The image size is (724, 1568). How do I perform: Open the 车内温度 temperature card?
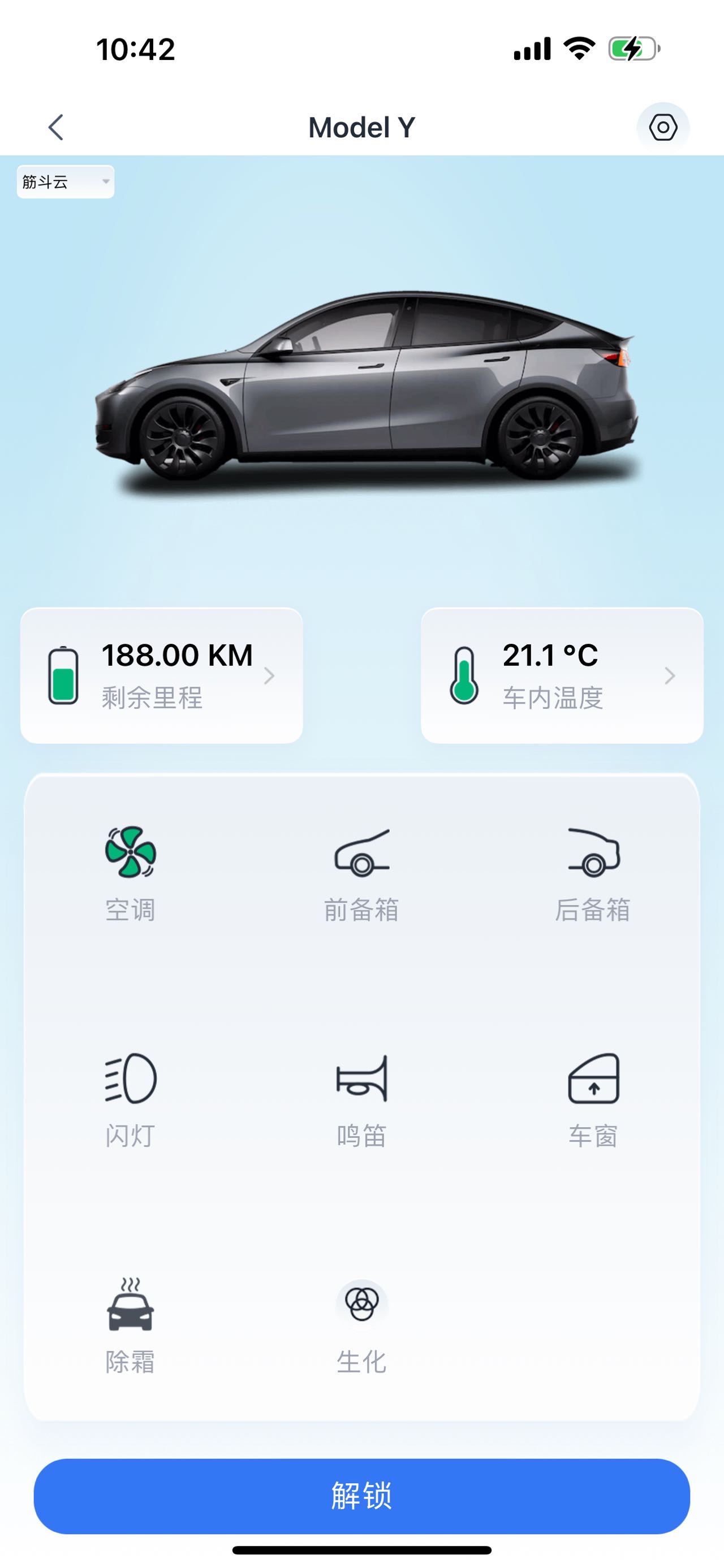[x=562, y=675]
